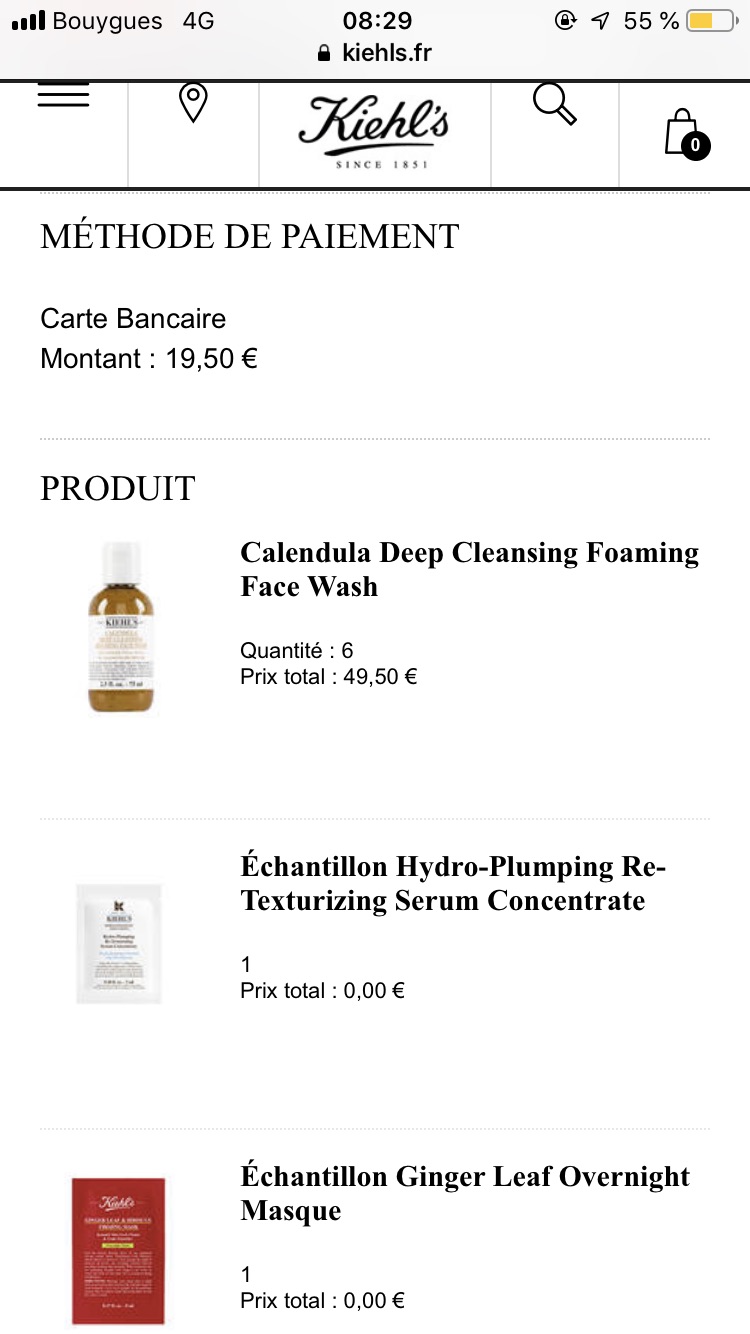
Task: Open Calendula Deep Cleansing Foaming Face Wash
Action: click(470, 569)
